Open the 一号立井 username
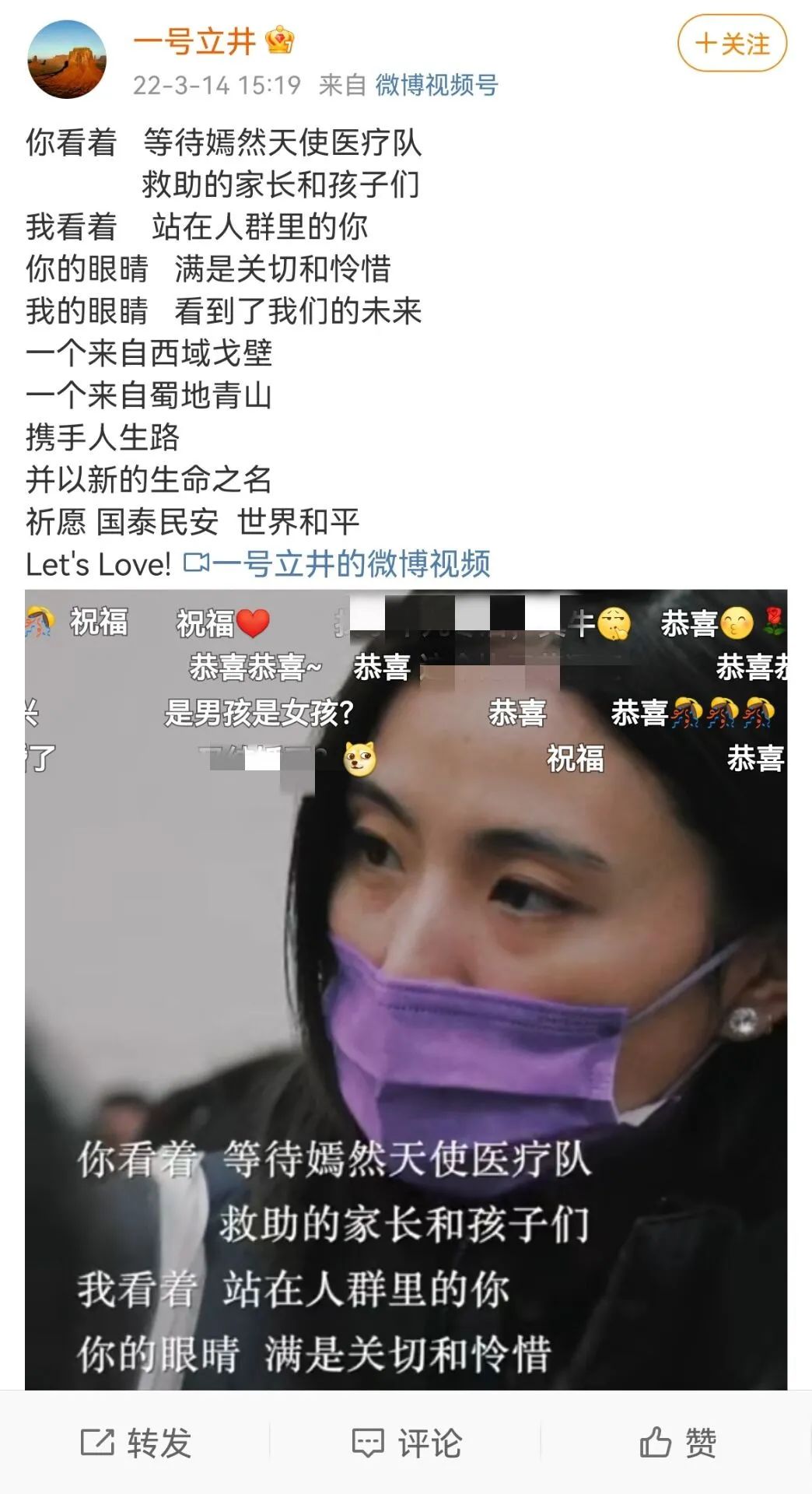812x1494 pixels. point(194,40)
